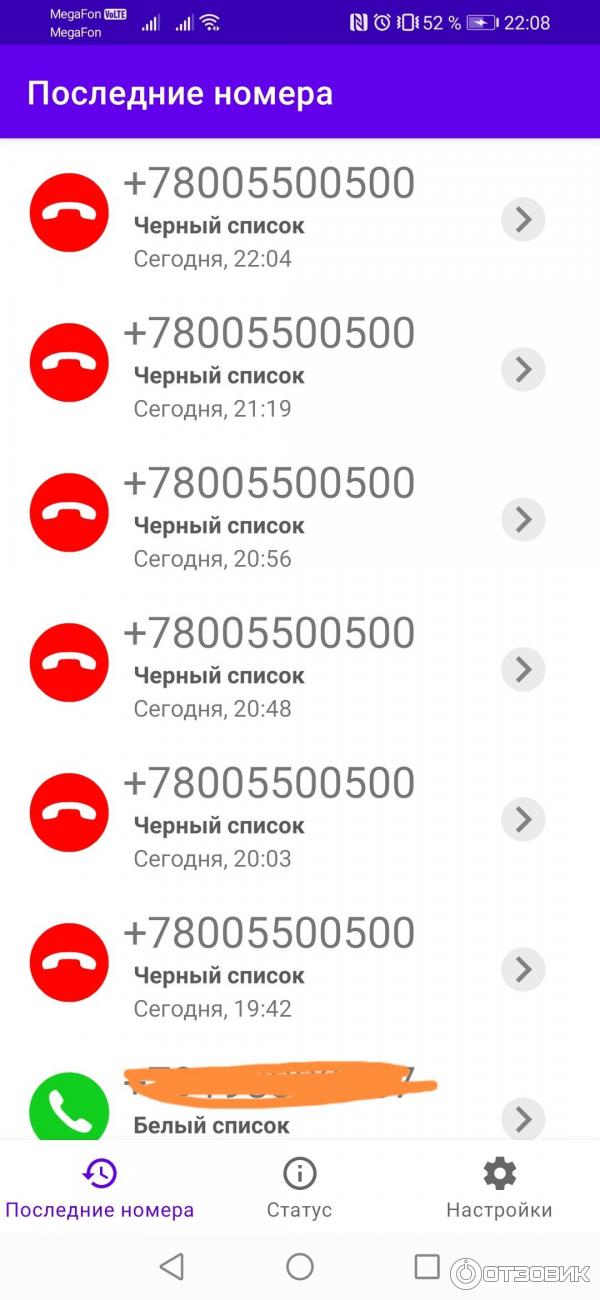The width and height of the screenshot is (600, 1300).
Task: Go back with the system back button
Action: click(x=172, y=1267)
